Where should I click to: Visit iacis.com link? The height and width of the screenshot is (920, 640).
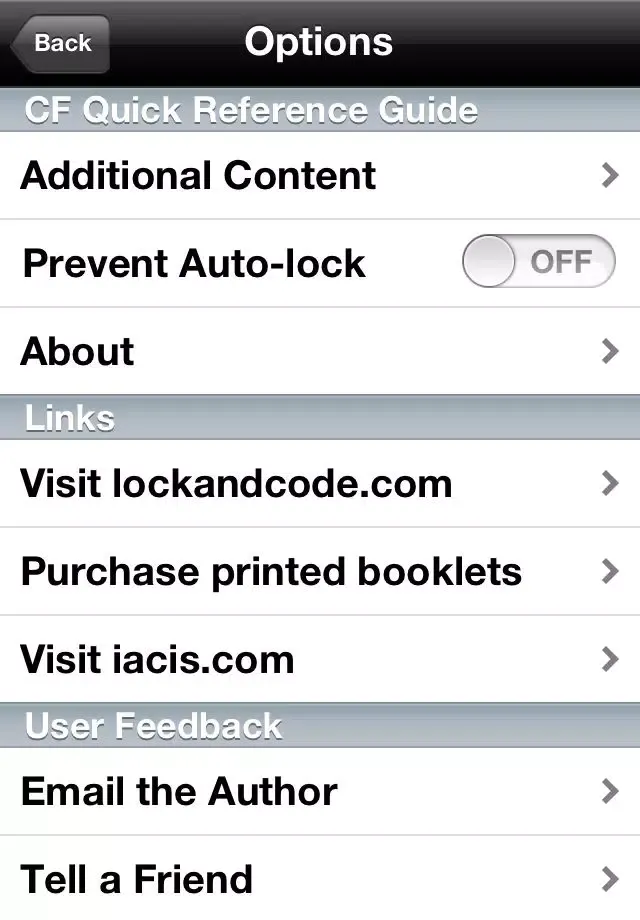coord(320,660)
